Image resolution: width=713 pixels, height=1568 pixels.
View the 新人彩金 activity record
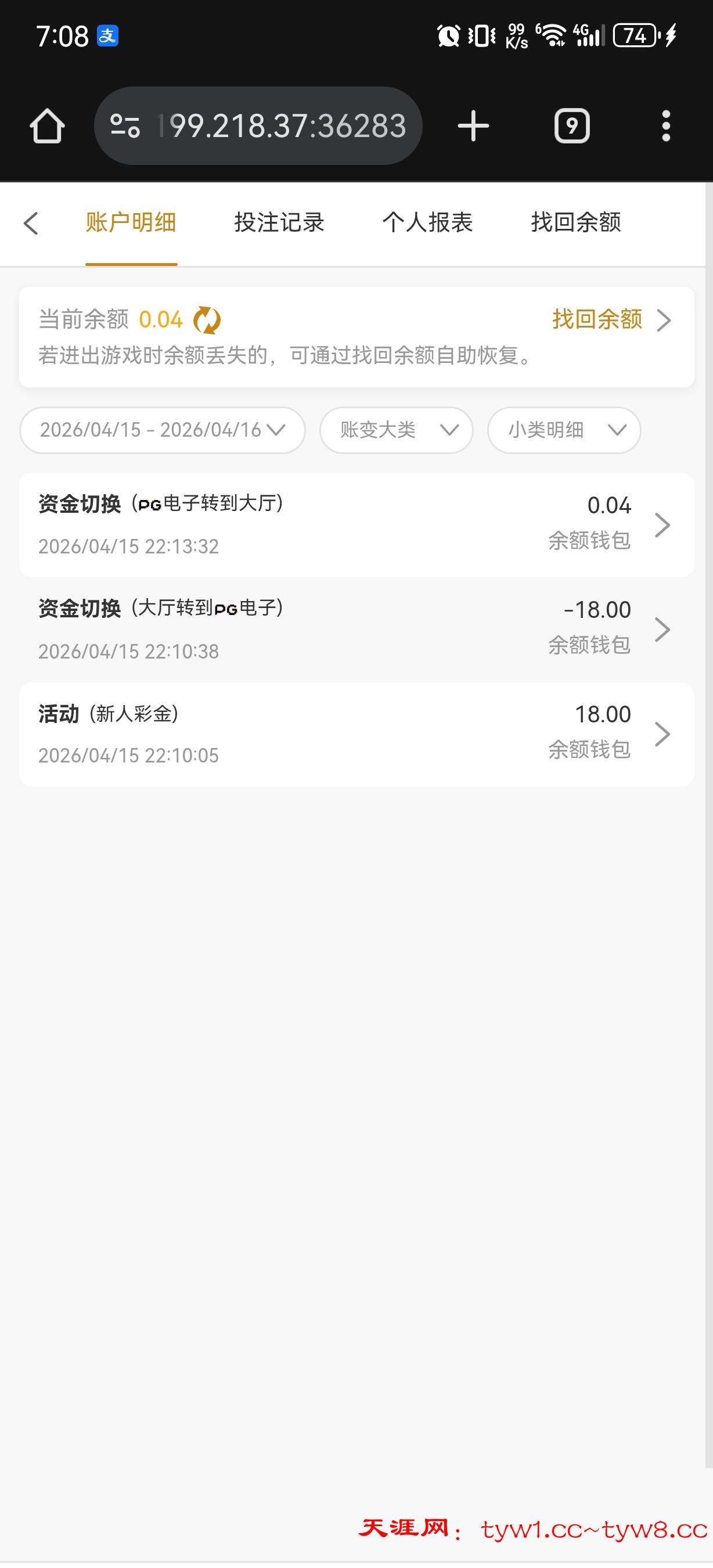356,734
